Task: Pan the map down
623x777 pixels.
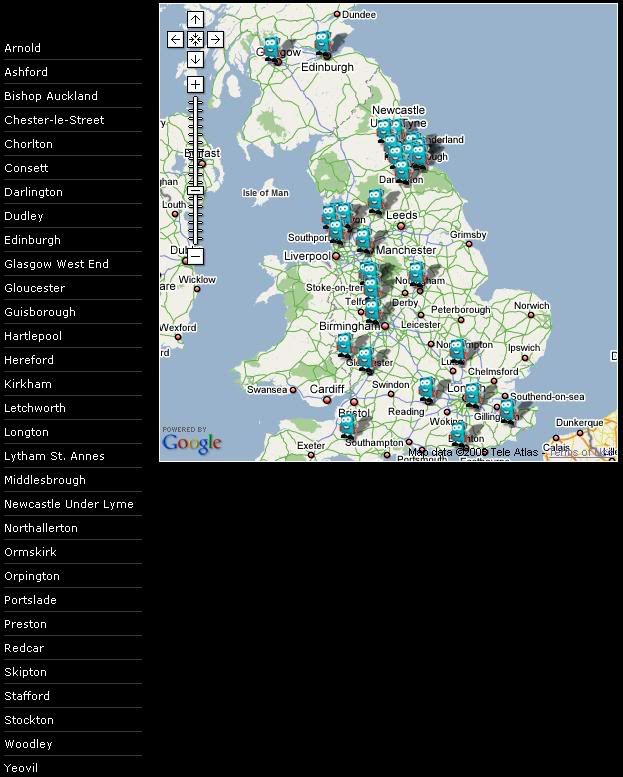Action: coord(195,60)
